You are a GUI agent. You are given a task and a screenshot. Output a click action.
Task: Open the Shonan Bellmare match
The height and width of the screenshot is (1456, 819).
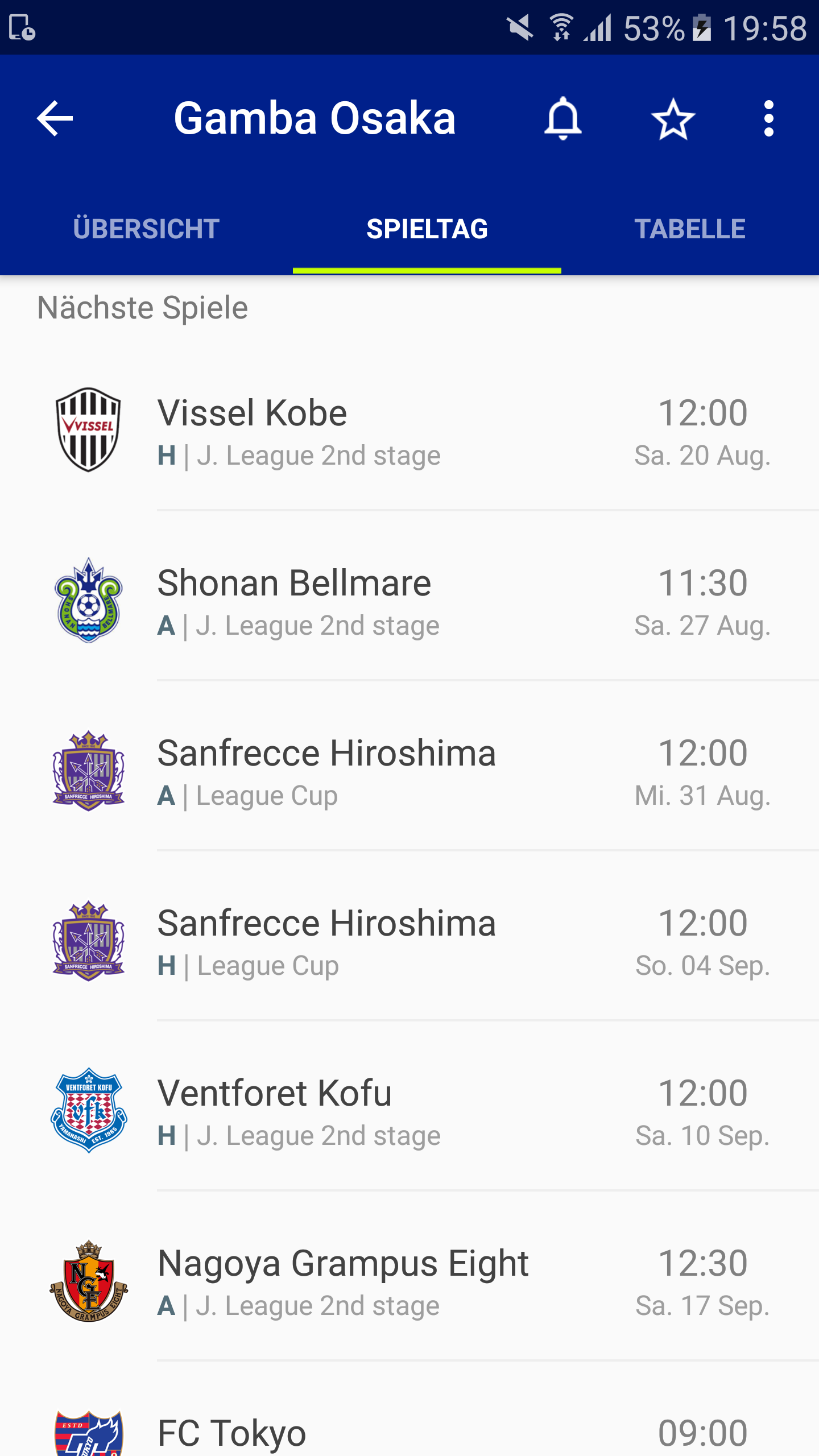[409, 601]
